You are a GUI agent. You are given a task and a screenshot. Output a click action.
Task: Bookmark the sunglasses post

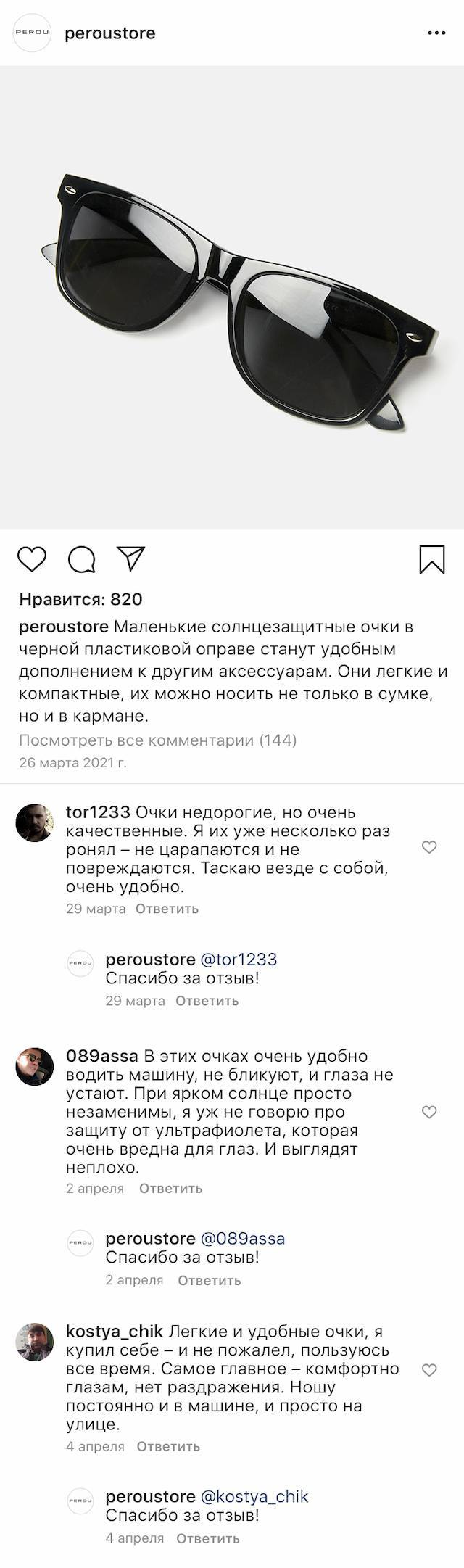click(432, 559)
